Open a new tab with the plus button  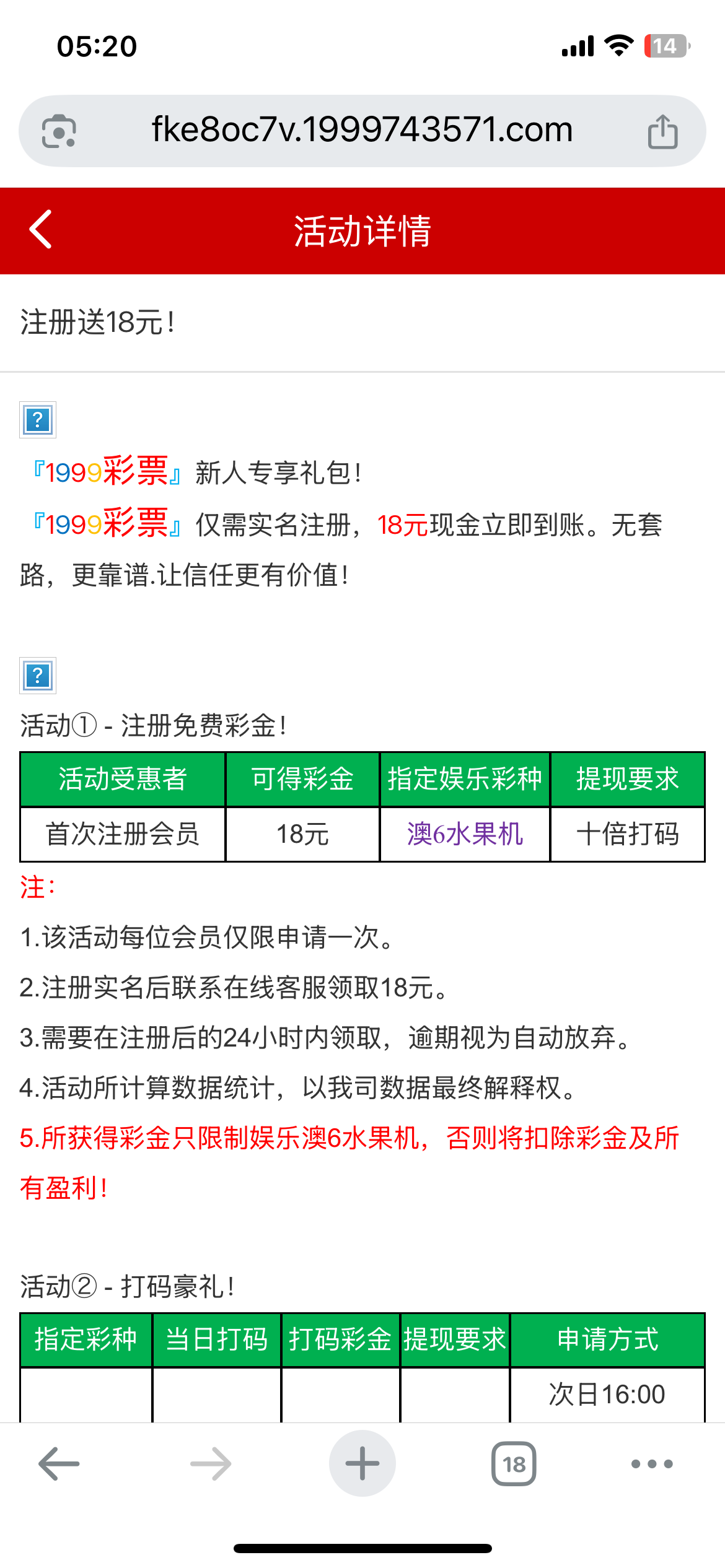pyautogui.click(x=362, y=1464)
